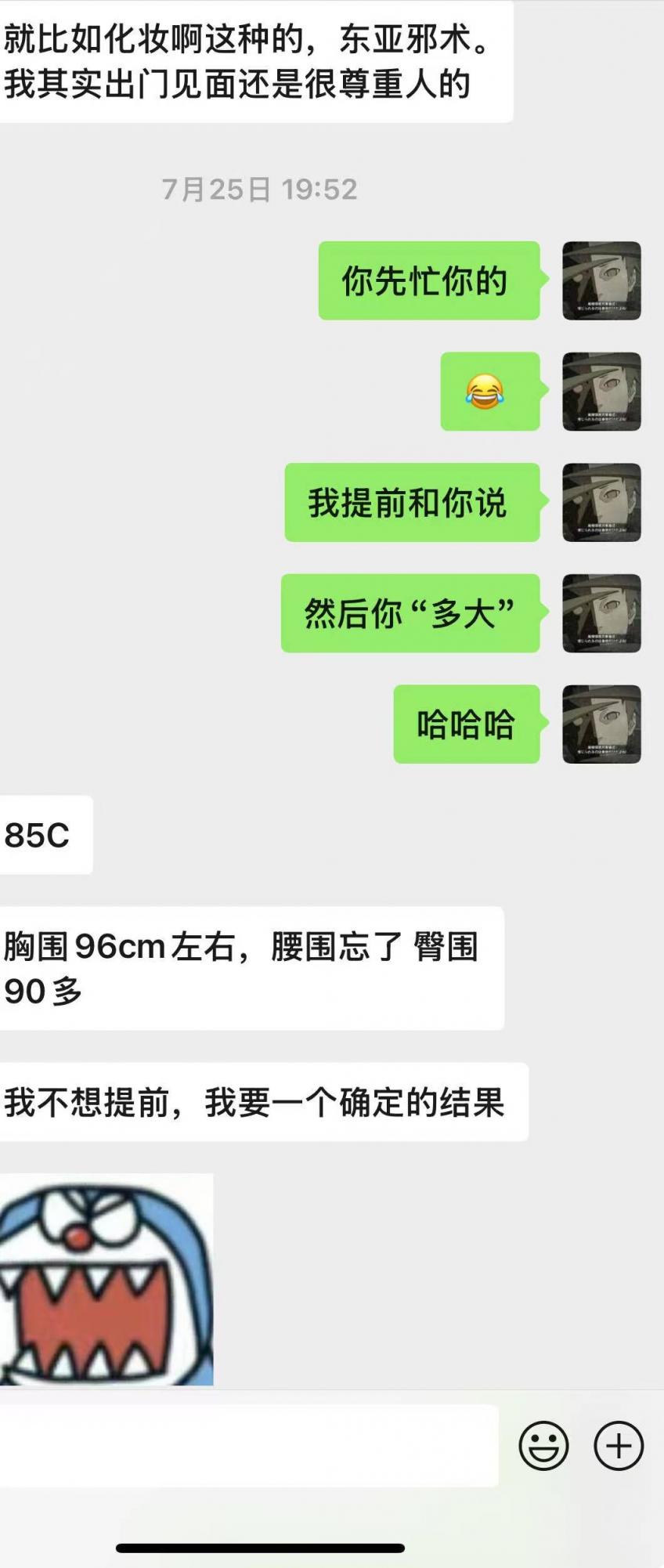Open the angry Doraemon sticker
This screenshot has height=1568, width=664.
[106, 1278]
